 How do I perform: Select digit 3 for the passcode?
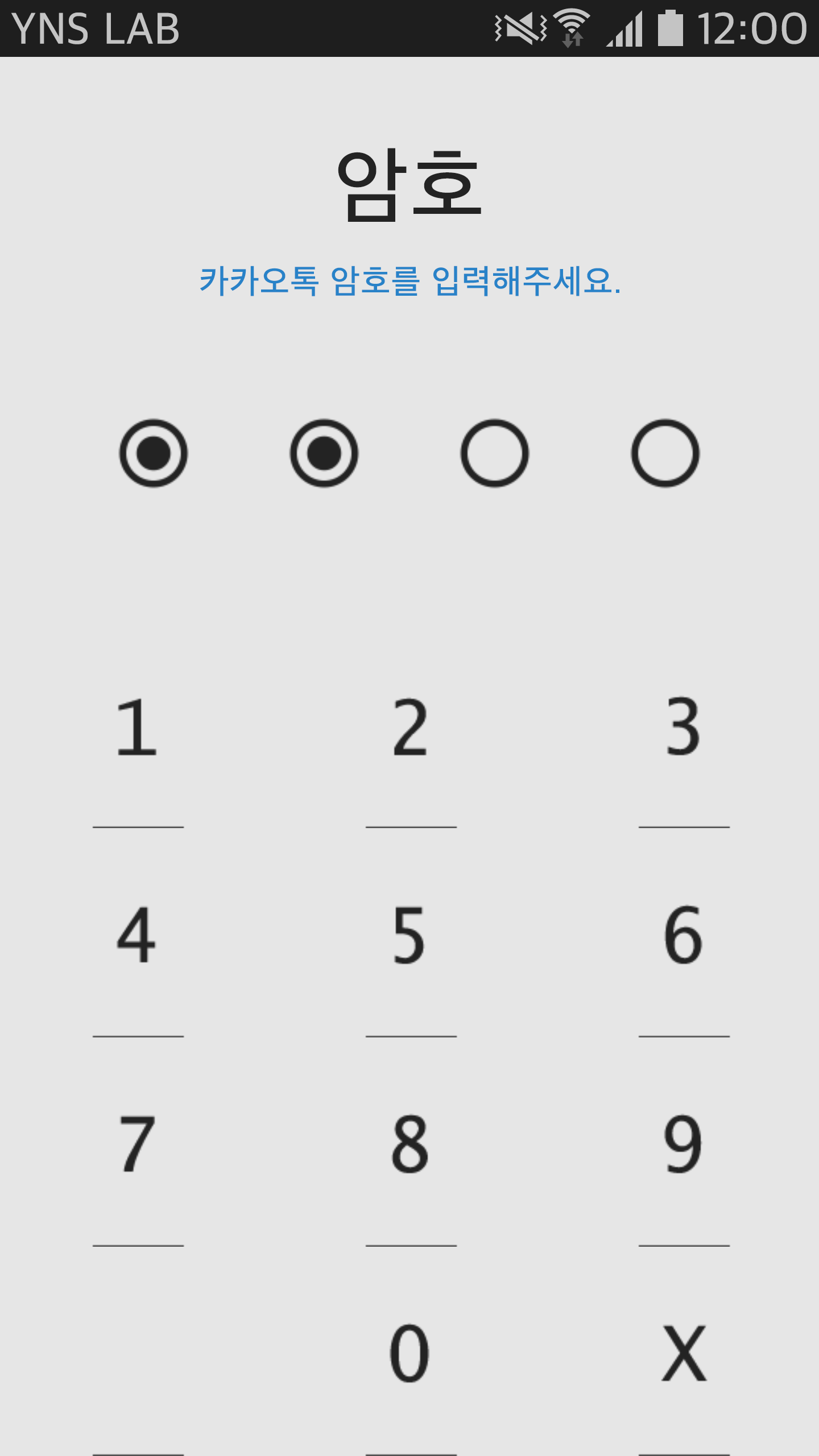coord(683,728)
